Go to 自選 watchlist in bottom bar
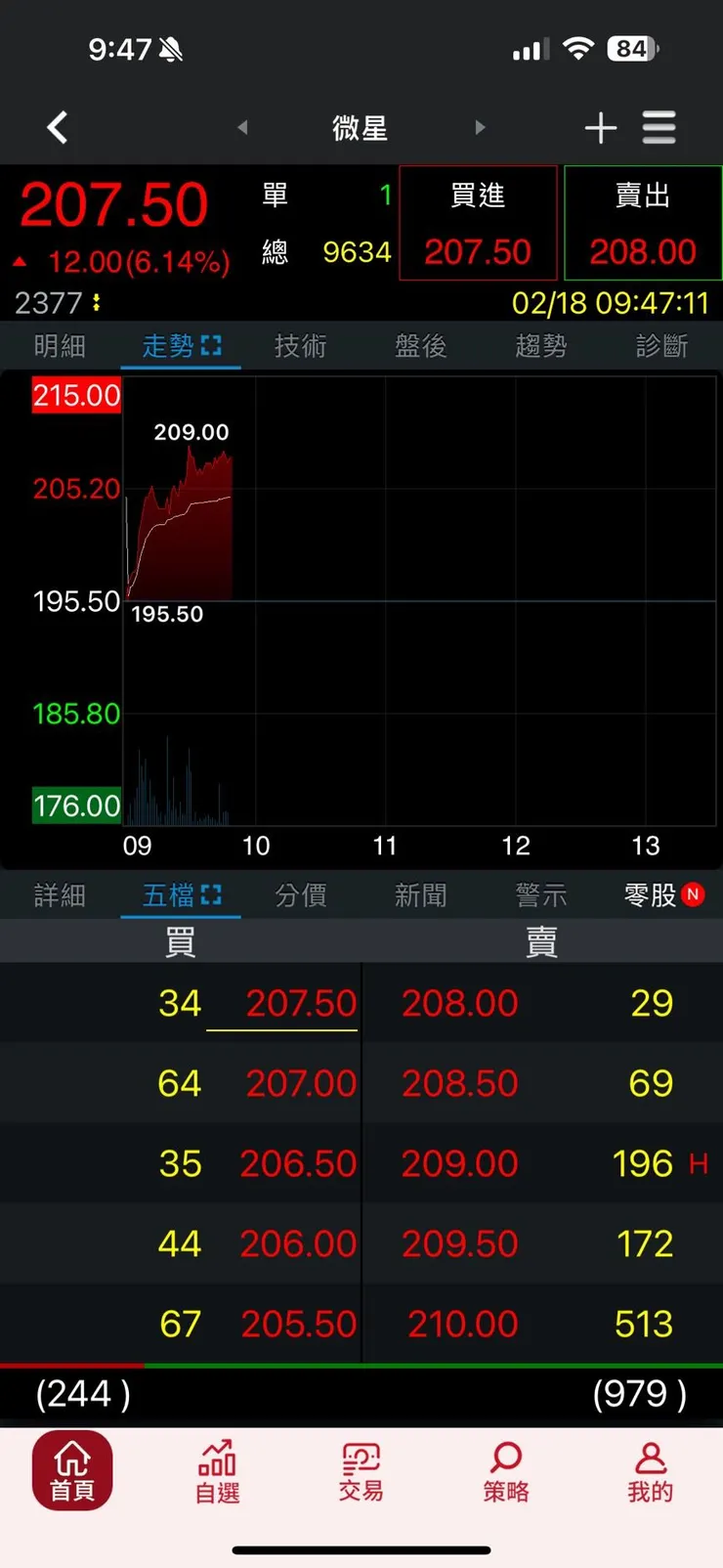The width and height of the screenshot is (723, 1568). (x=217, y=1471)
